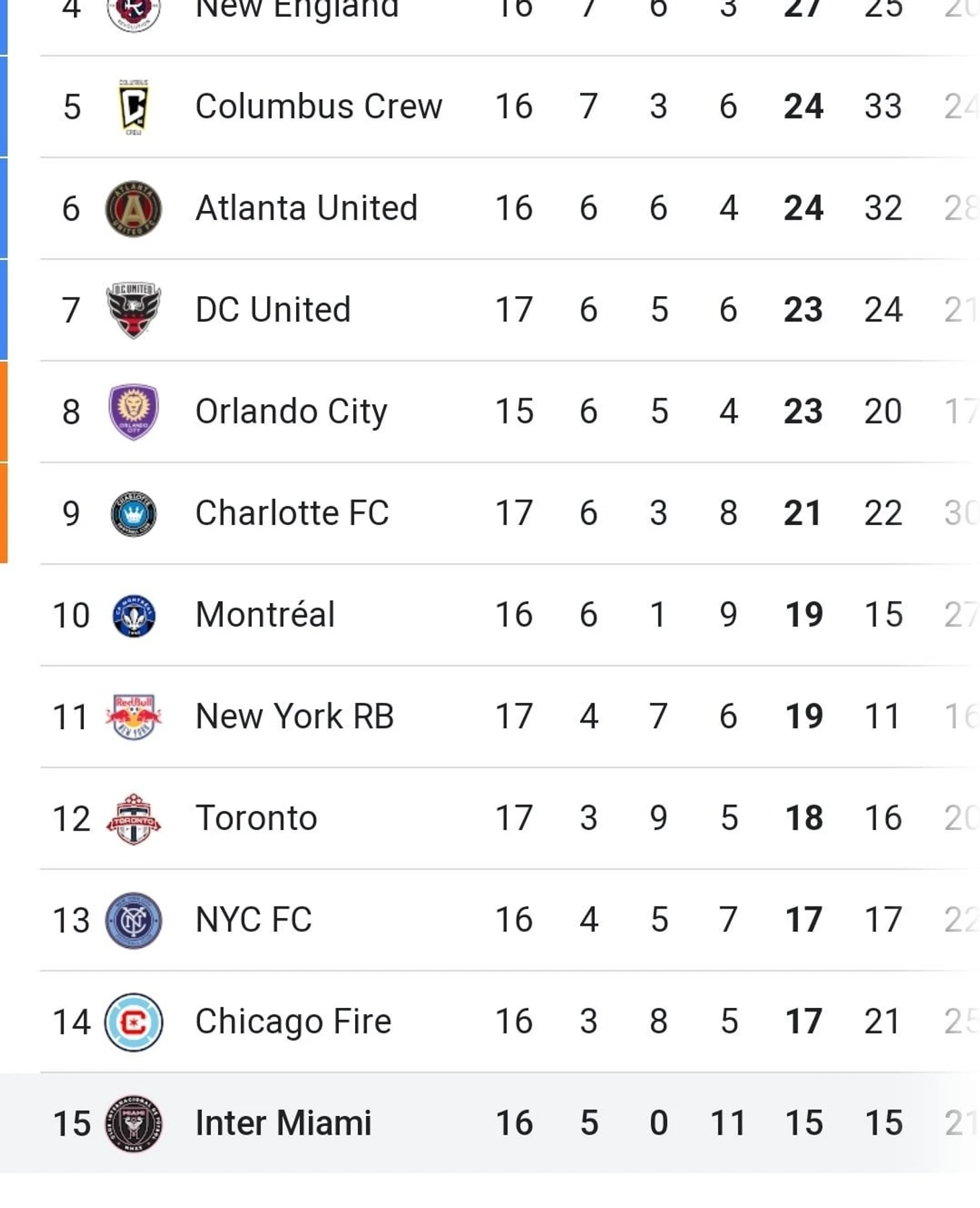Viewport: 980px width, 1208px height.
Task: View NYC FC team details
Action: tap(253, 920)
